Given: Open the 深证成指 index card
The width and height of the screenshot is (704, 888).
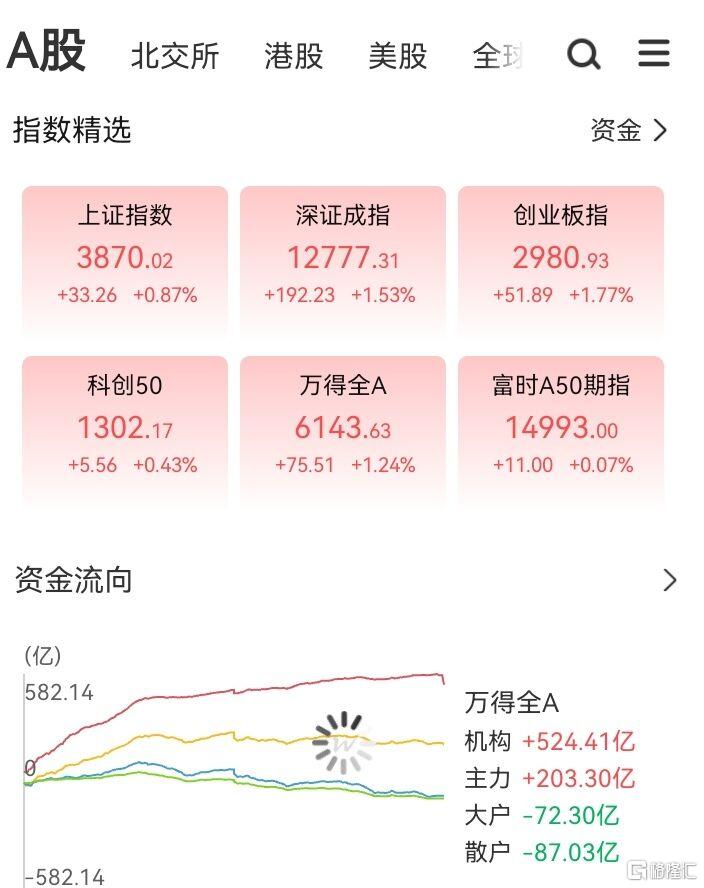Looking at the screenshot, I should (343, 256).
